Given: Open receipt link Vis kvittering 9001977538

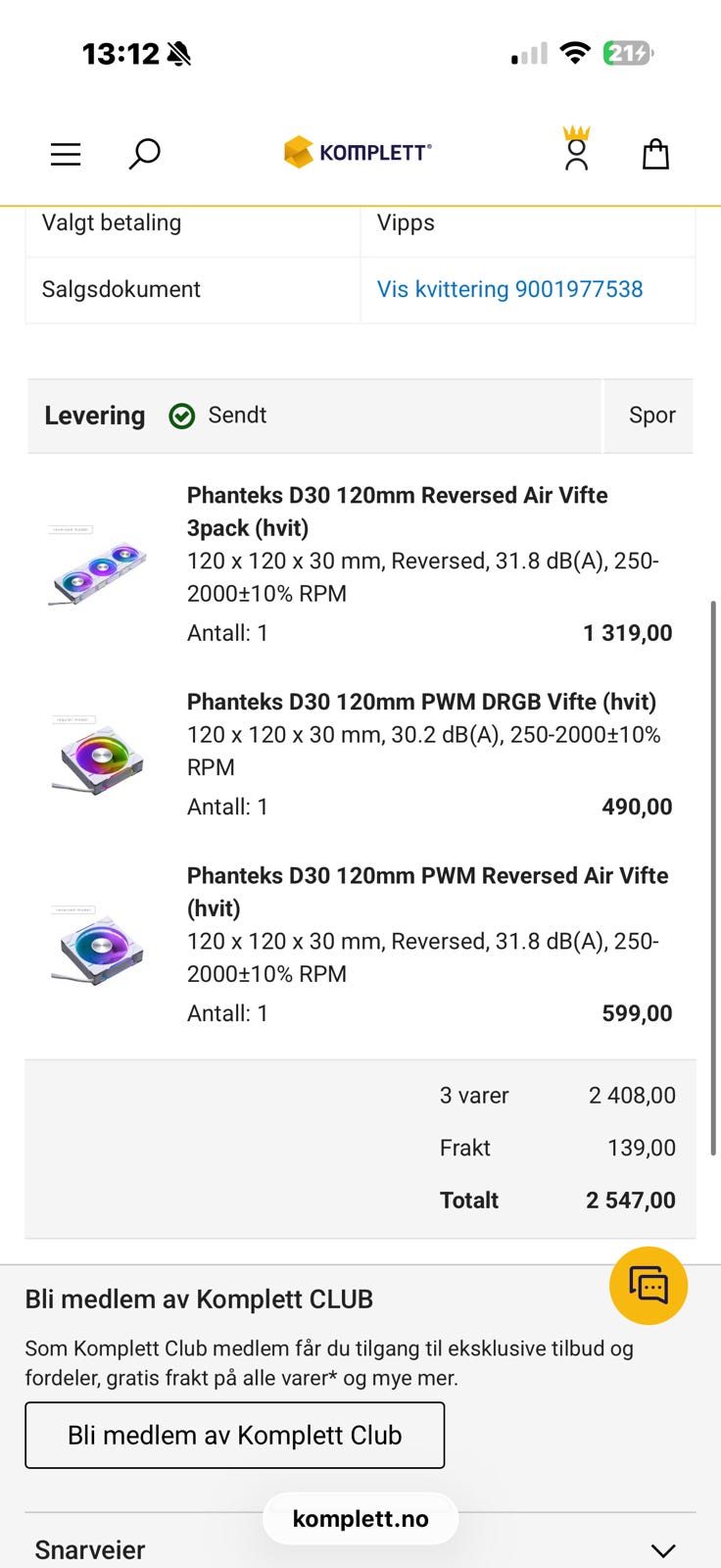Looking at the screenshot, I should coord(510,289).
